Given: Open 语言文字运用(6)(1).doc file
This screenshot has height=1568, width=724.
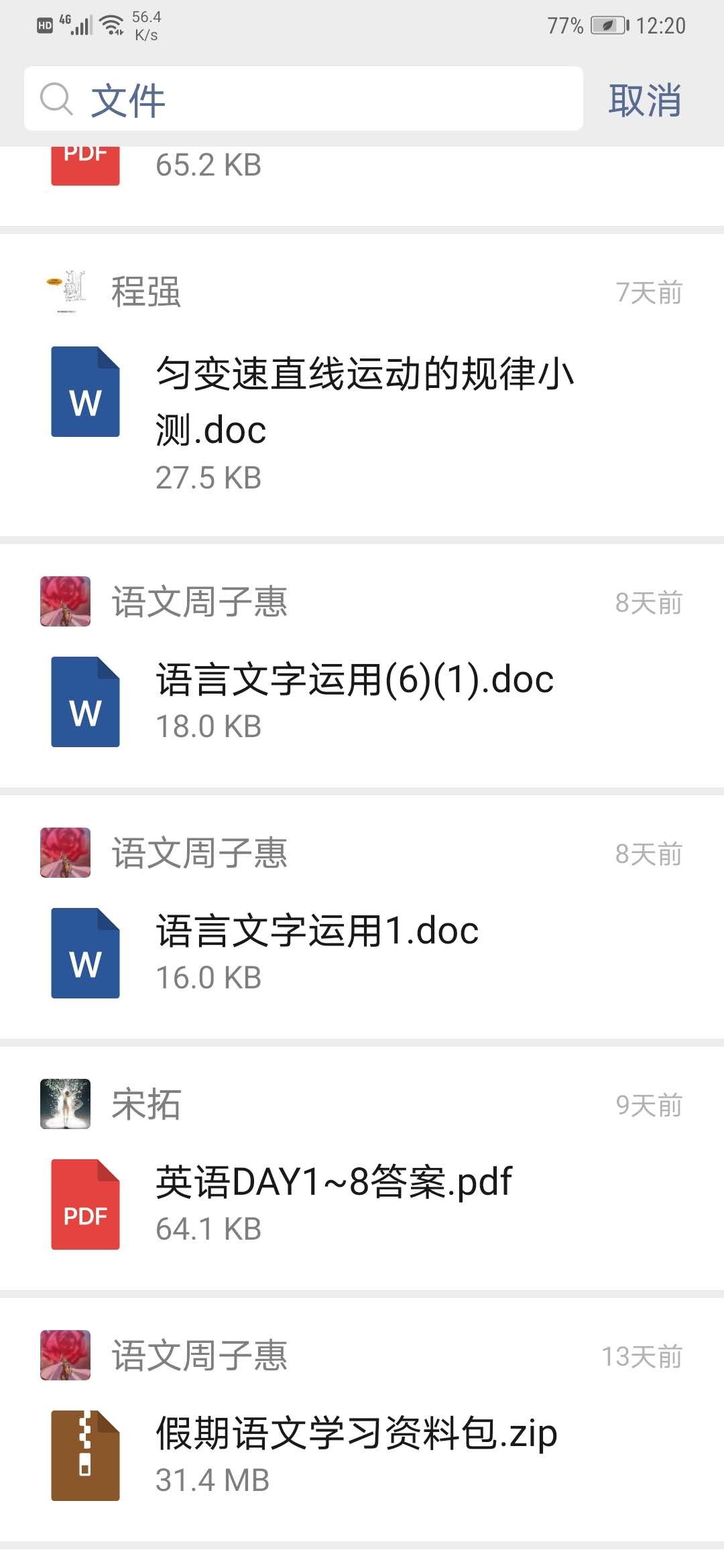Looking at the screenshot, I should point(362,701).
